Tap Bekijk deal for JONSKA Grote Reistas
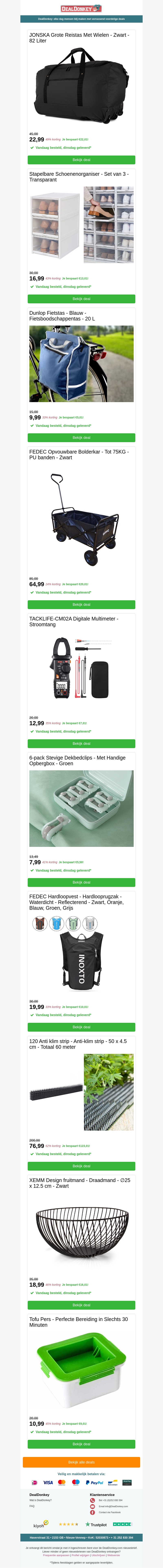163x1568 pixels. point(81,160)
